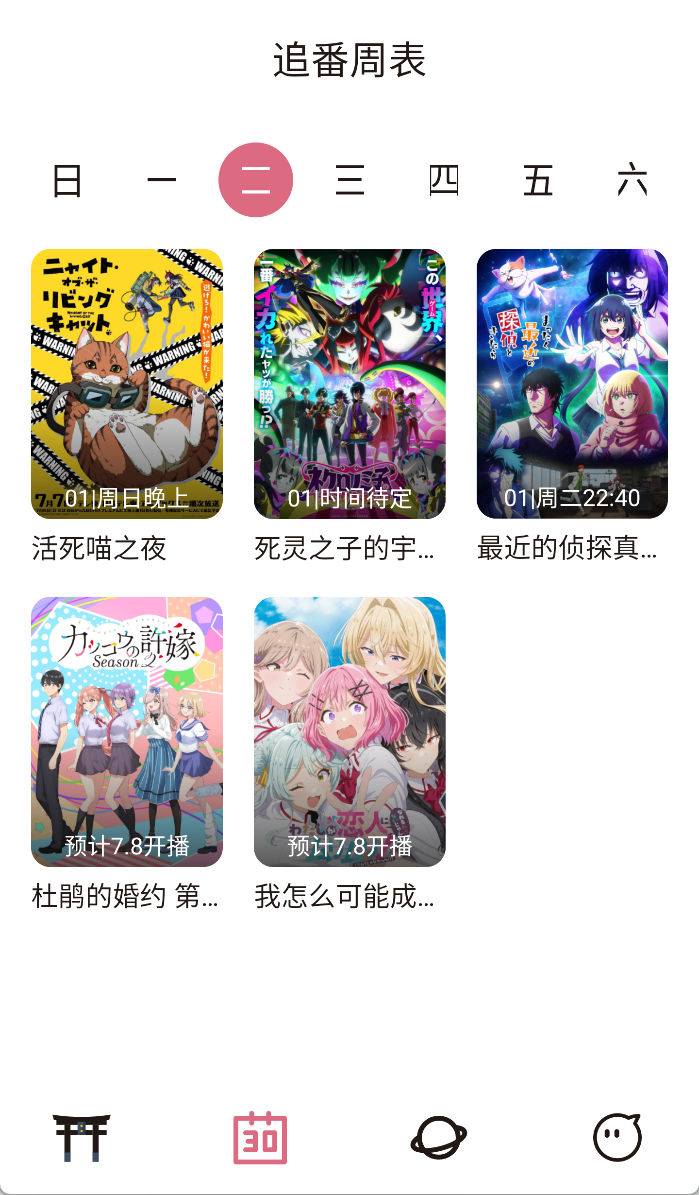Select the 一 (Monday) tab
The height and width of the screenshot is (1195, 699).
[x=161, y=181]
